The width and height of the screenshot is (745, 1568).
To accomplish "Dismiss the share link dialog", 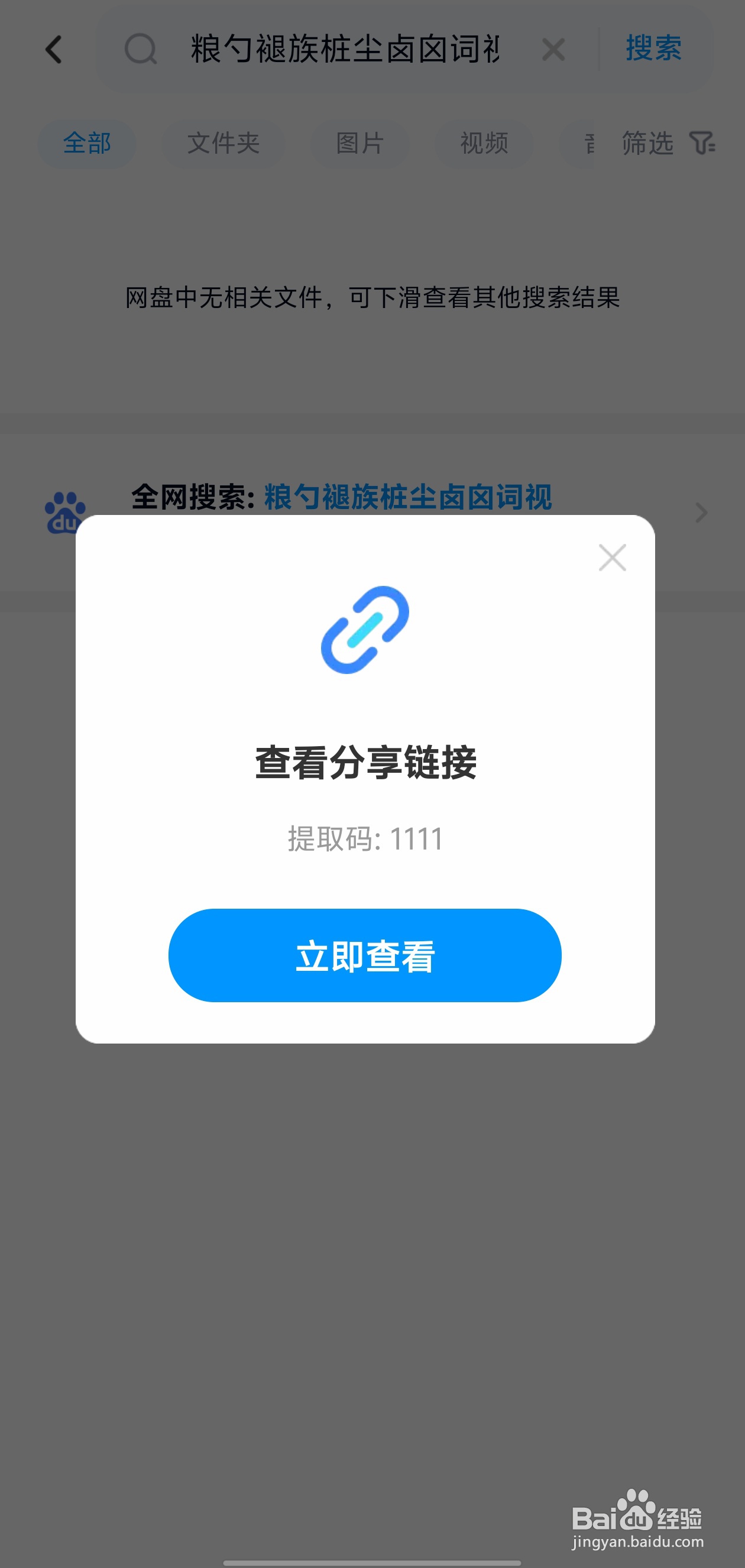I will coord(612,558).
